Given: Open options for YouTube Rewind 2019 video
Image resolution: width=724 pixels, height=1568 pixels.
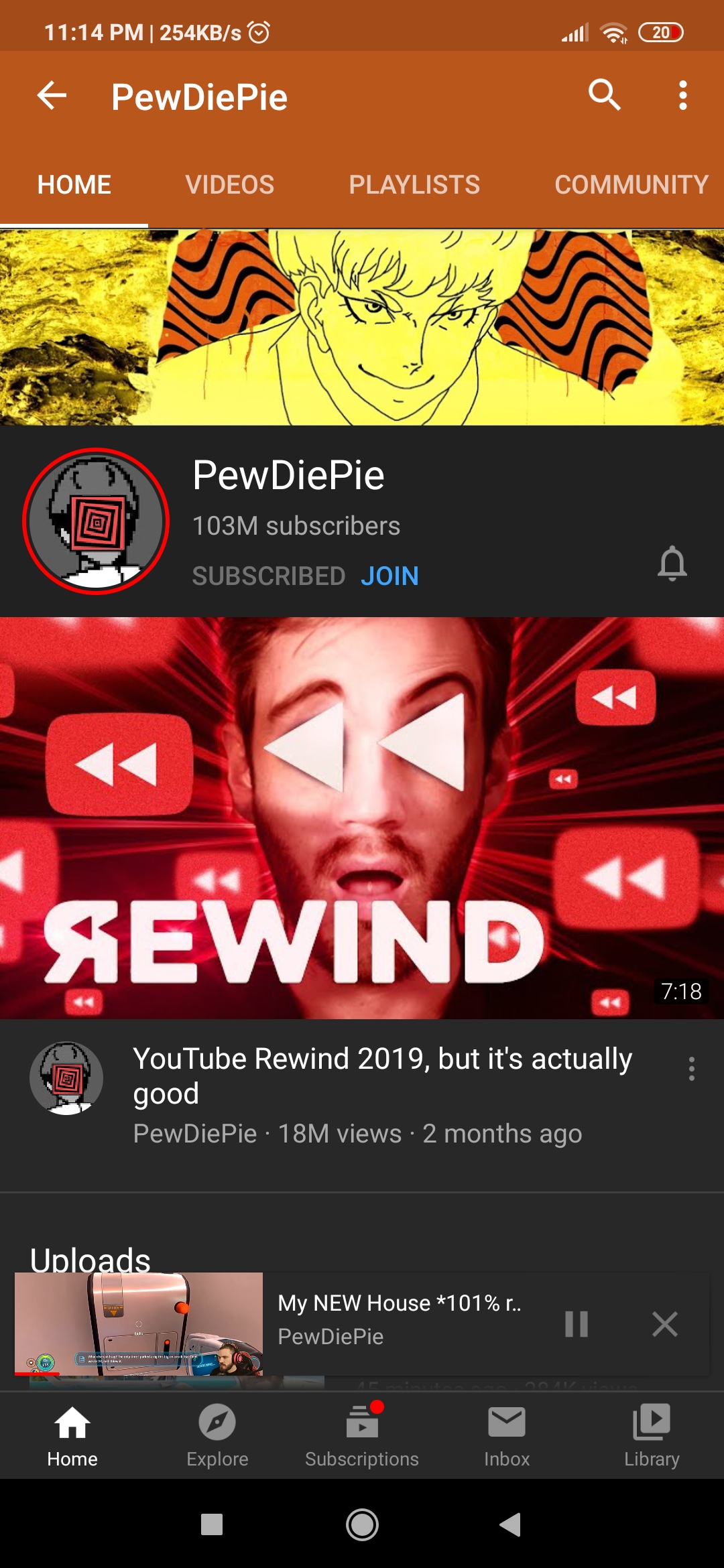Looking at the screenshot, I should coord(691,1069).
